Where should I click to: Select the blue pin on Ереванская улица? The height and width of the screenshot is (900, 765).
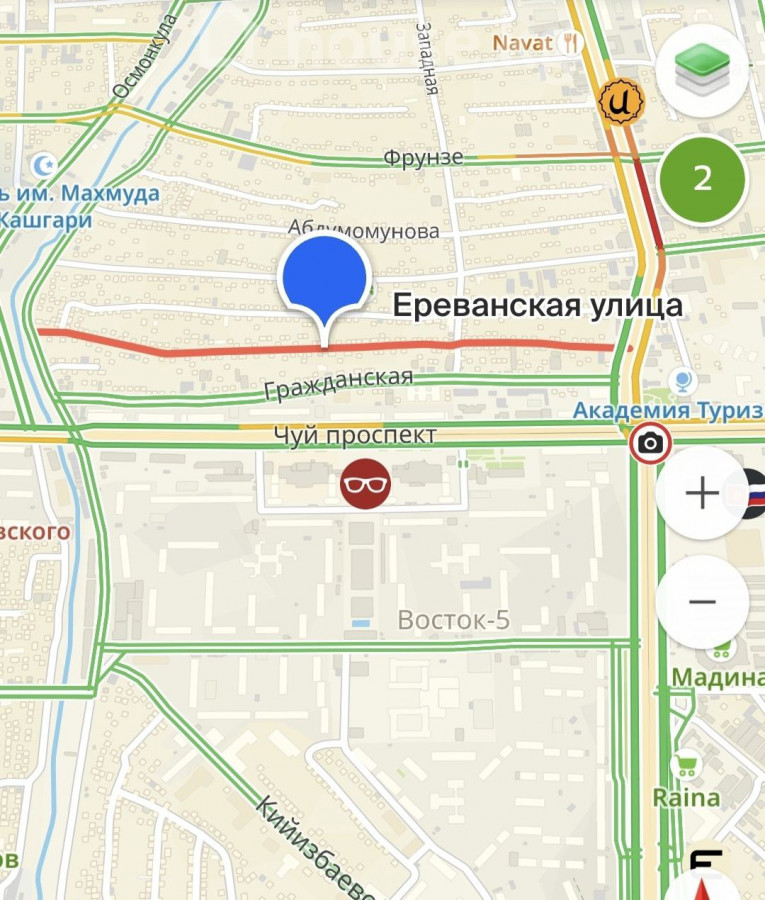point(324,278)
